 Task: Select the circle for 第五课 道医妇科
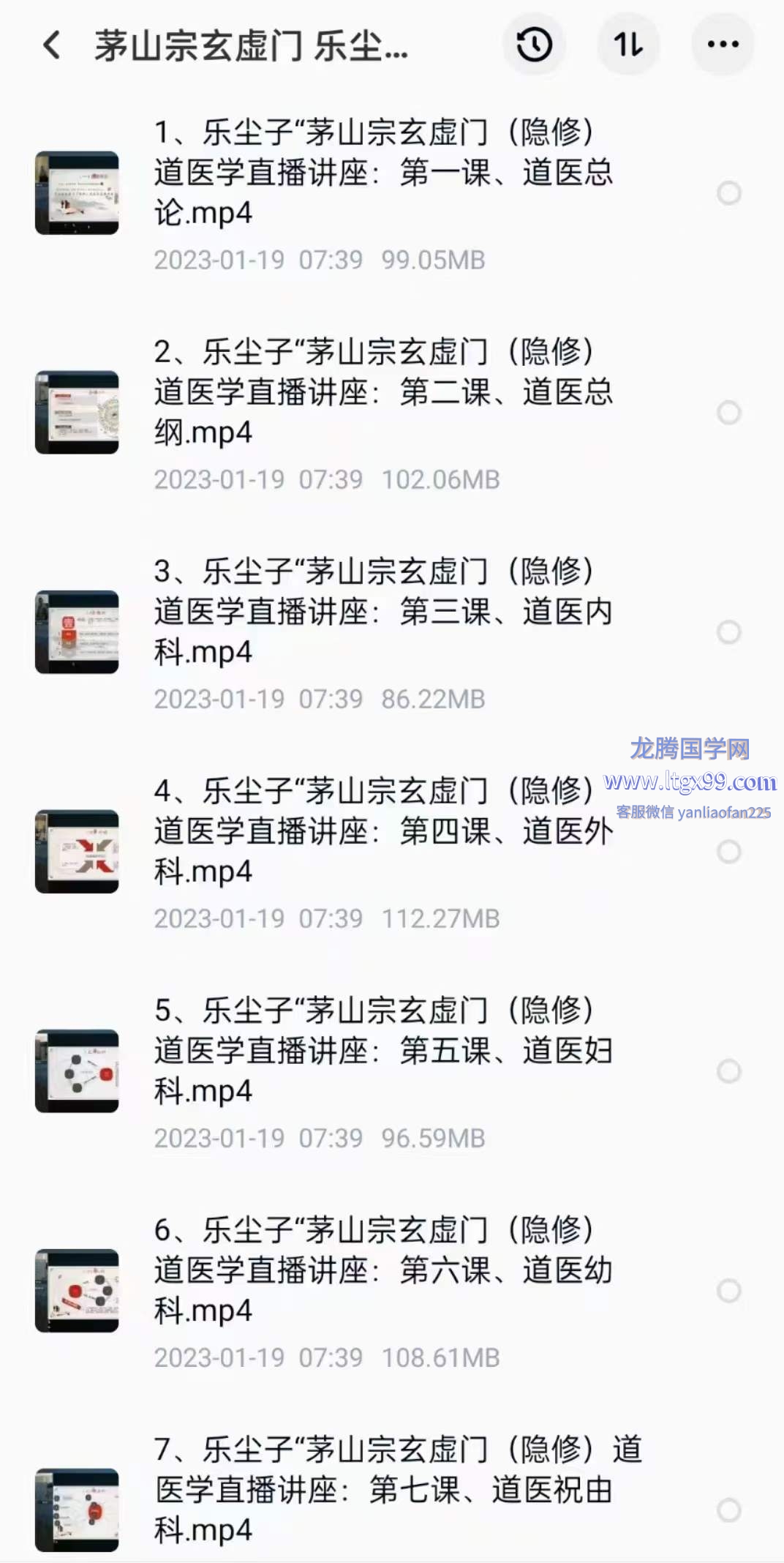click(728, 1071)
